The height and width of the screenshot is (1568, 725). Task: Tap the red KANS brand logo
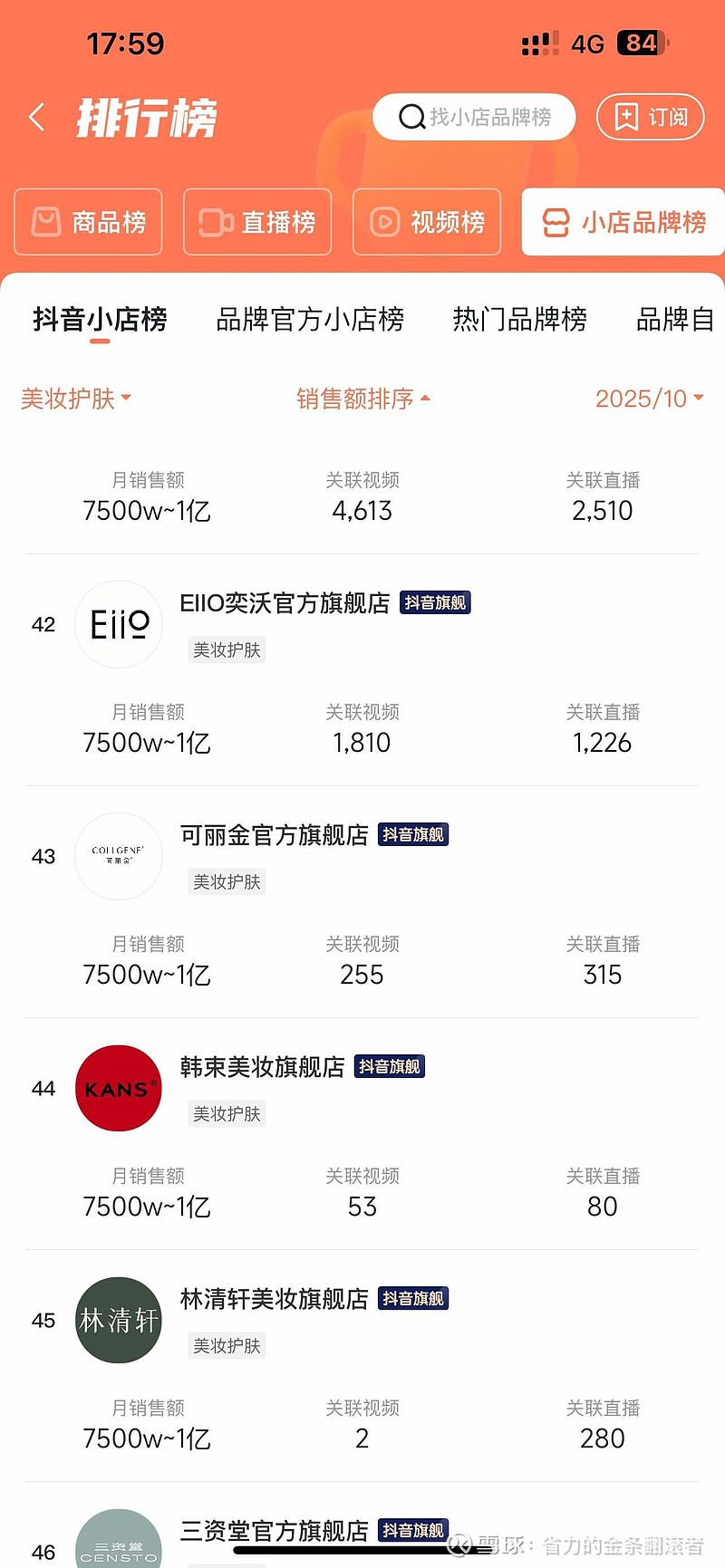pyautogui.click(x=118, y=1088)
